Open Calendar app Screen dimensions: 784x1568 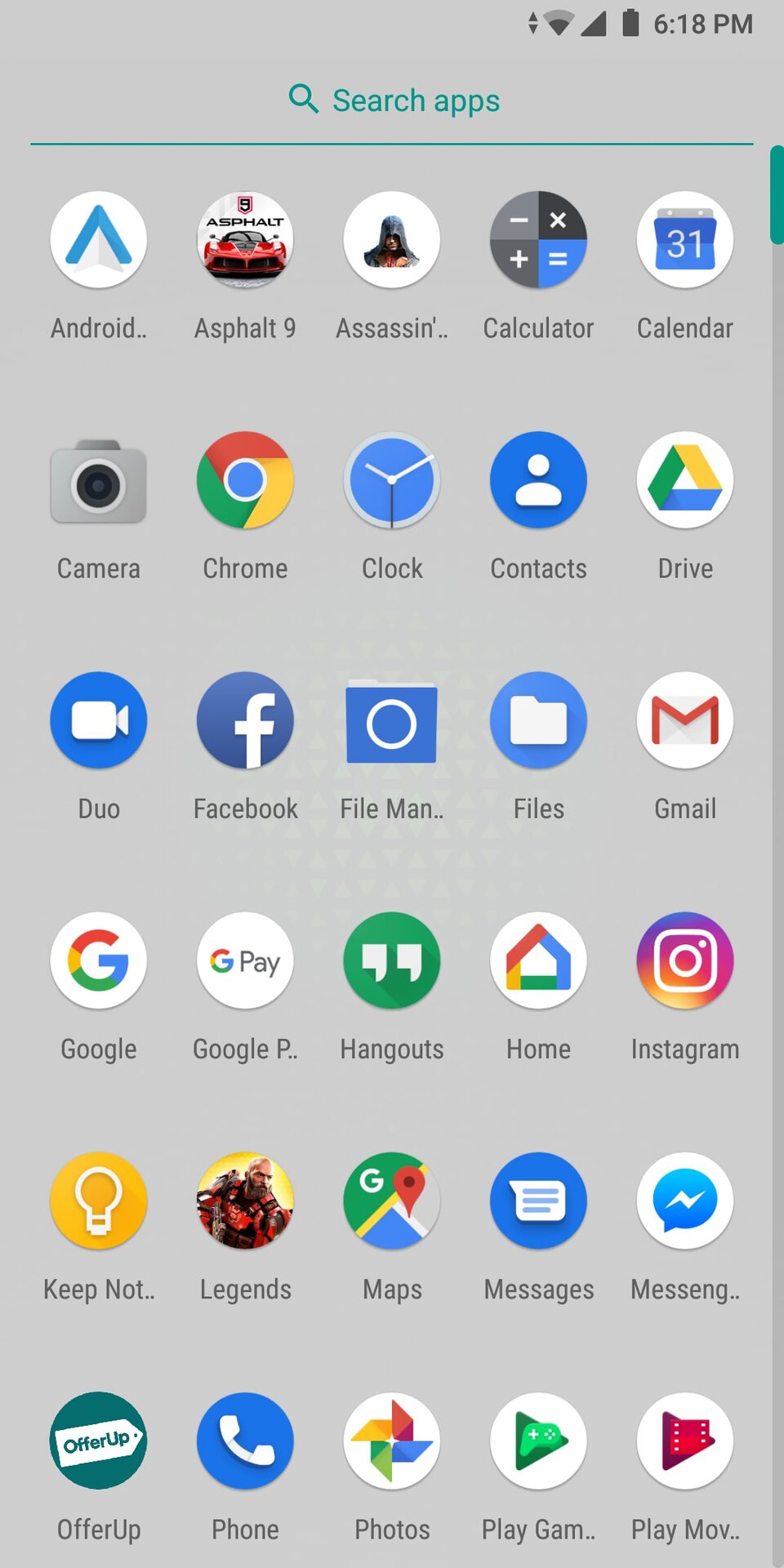point(685,240)
